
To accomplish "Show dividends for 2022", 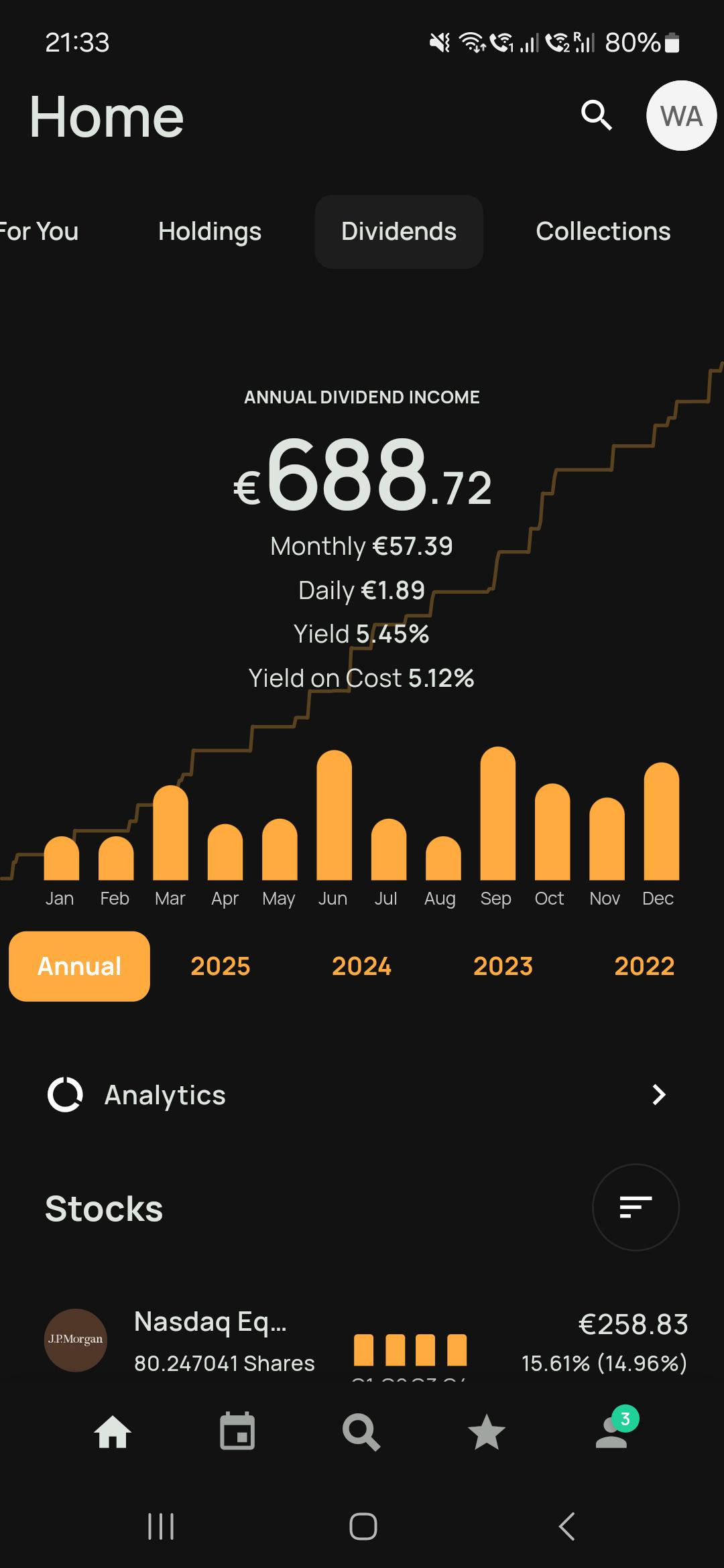I will point(644,966).
